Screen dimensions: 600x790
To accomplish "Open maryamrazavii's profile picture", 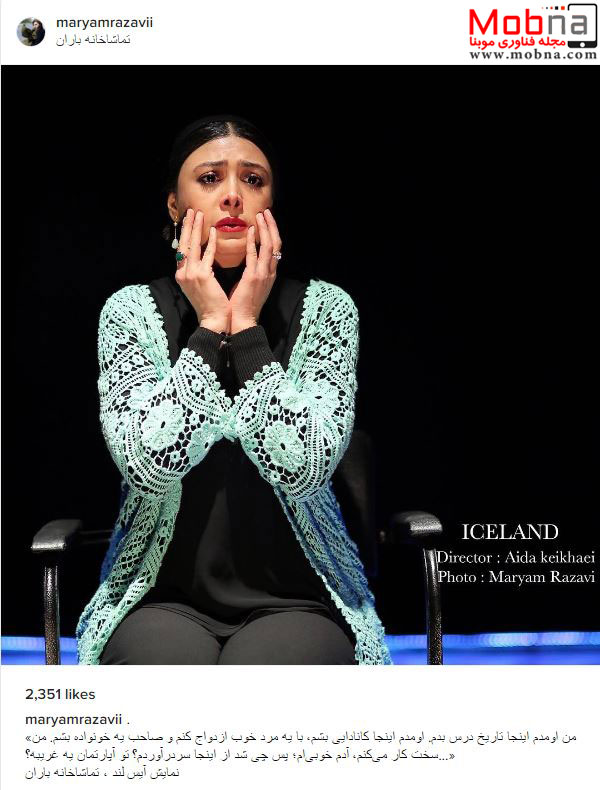I will (x=31, y=31).
